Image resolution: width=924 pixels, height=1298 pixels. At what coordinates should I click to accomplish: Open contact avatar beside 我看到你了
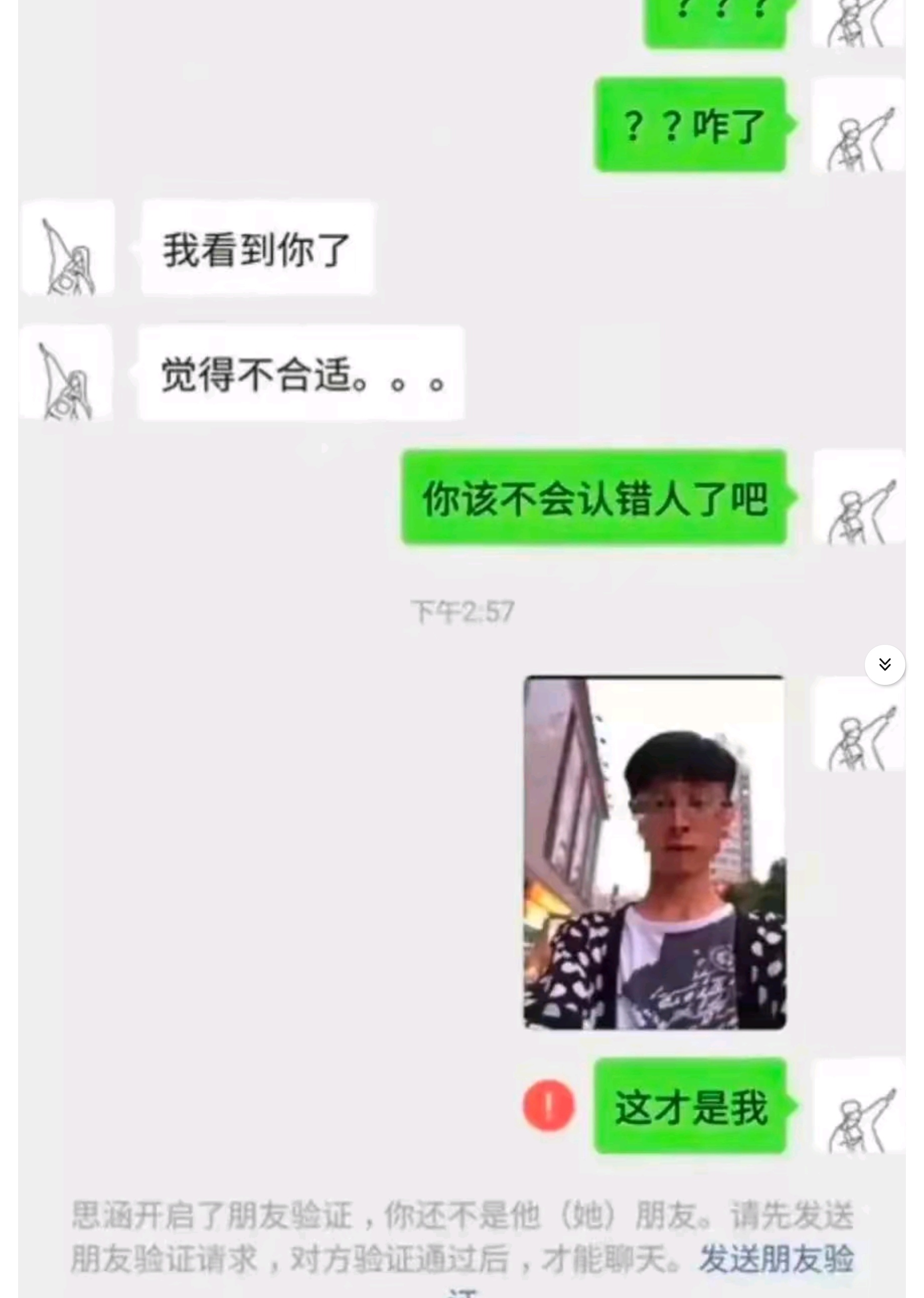[68, 249]
